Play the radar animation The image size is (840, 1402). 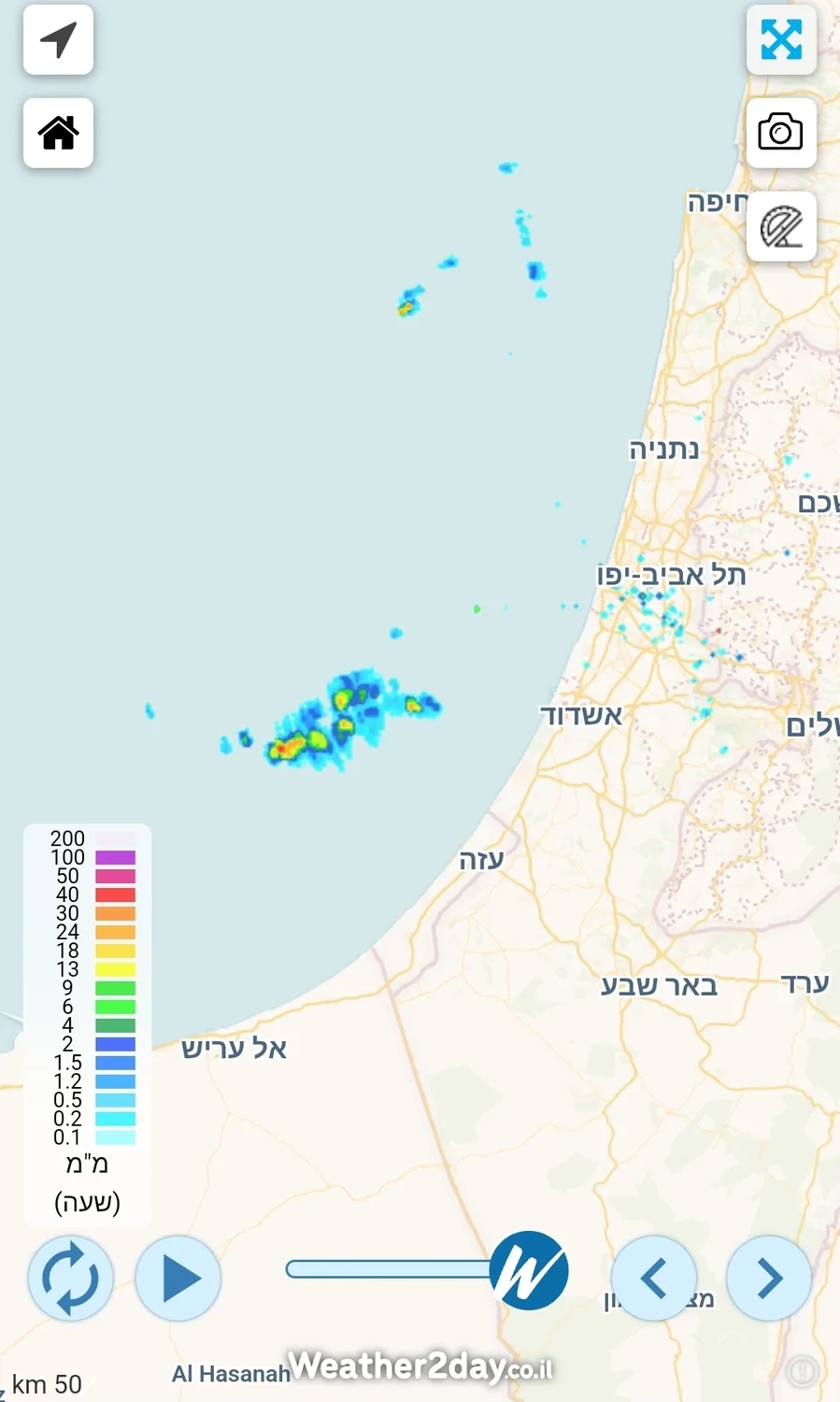[178, 1278]
